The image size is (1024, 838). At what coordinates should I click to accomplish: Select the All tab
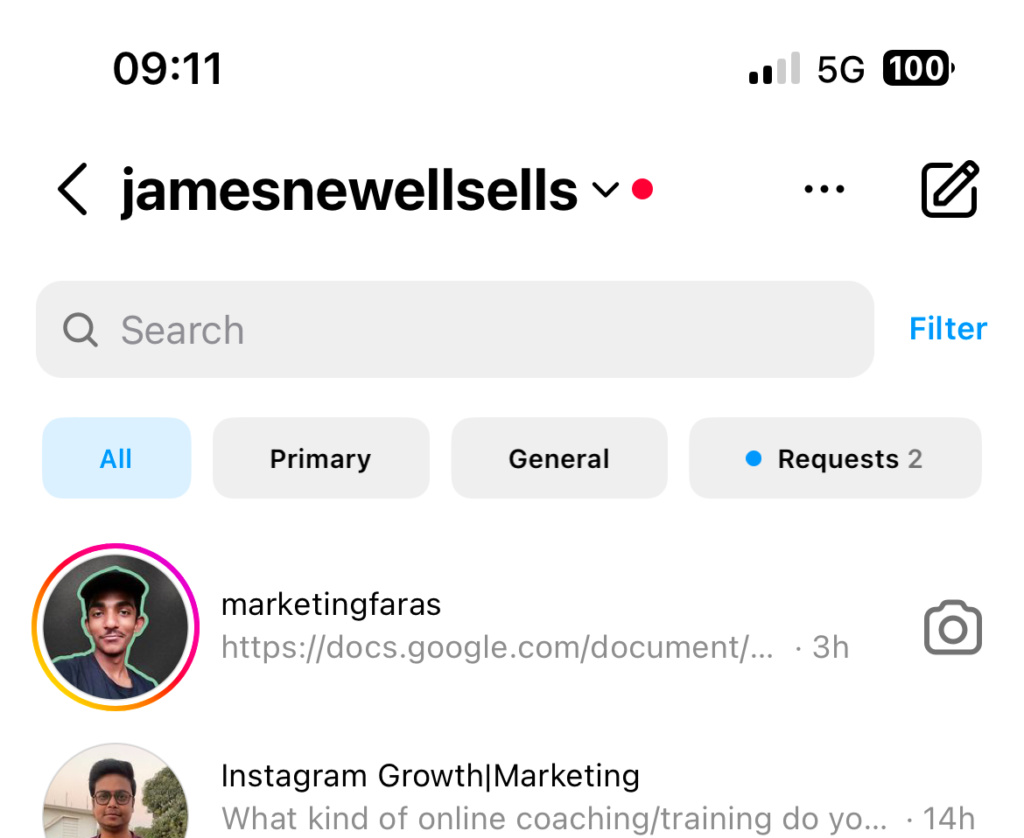116,459
